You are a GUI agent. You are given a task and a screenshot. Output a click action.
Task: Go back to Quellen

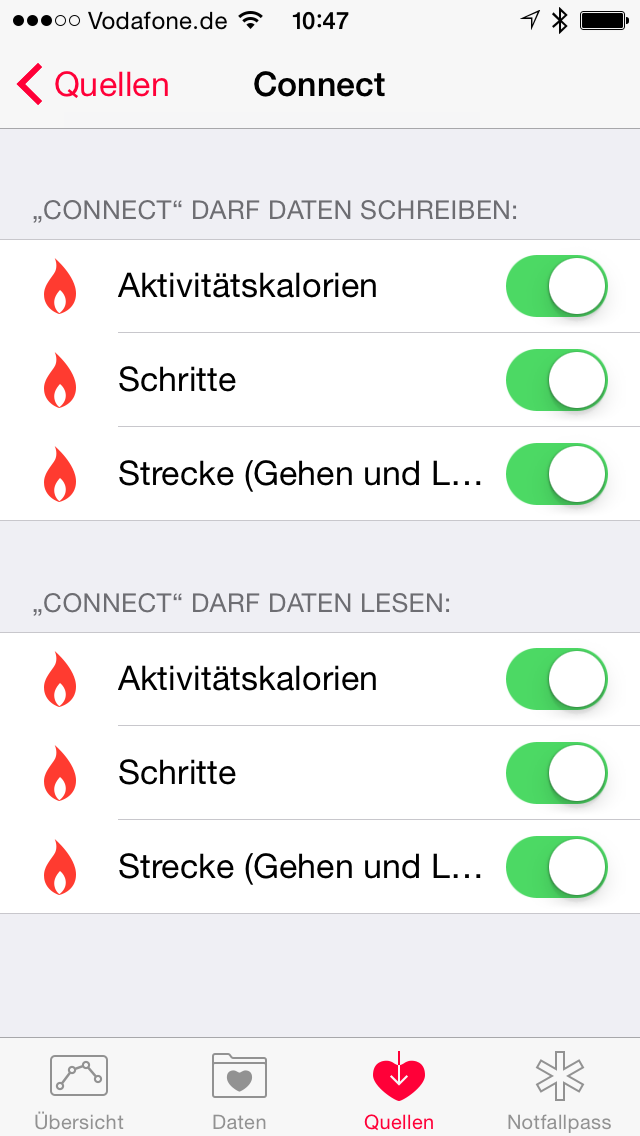(x=93, y=85)
